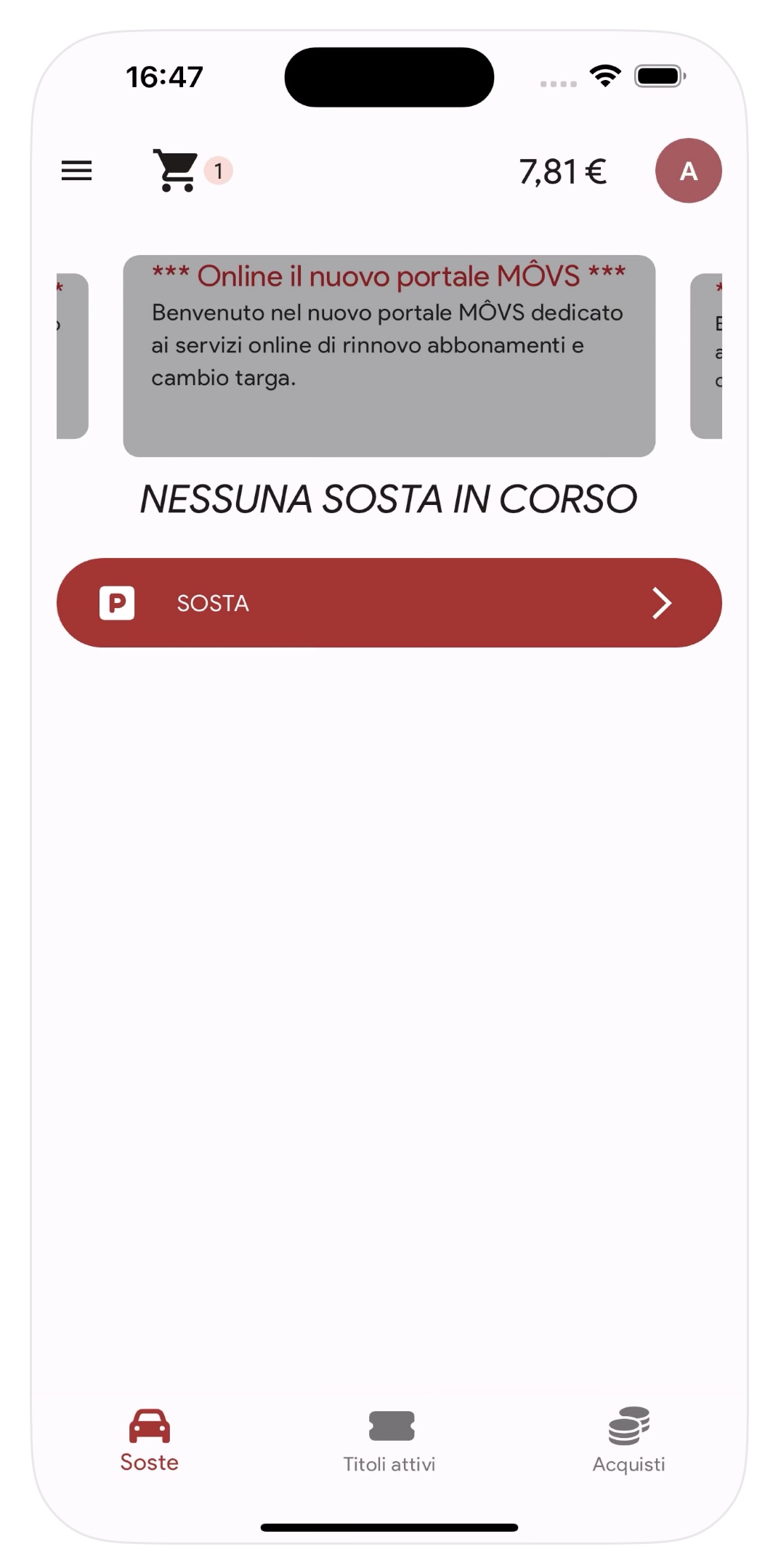The image size is (765, 1568).
Task: Start a new parking with SOSTA
Action: [389, 602]
